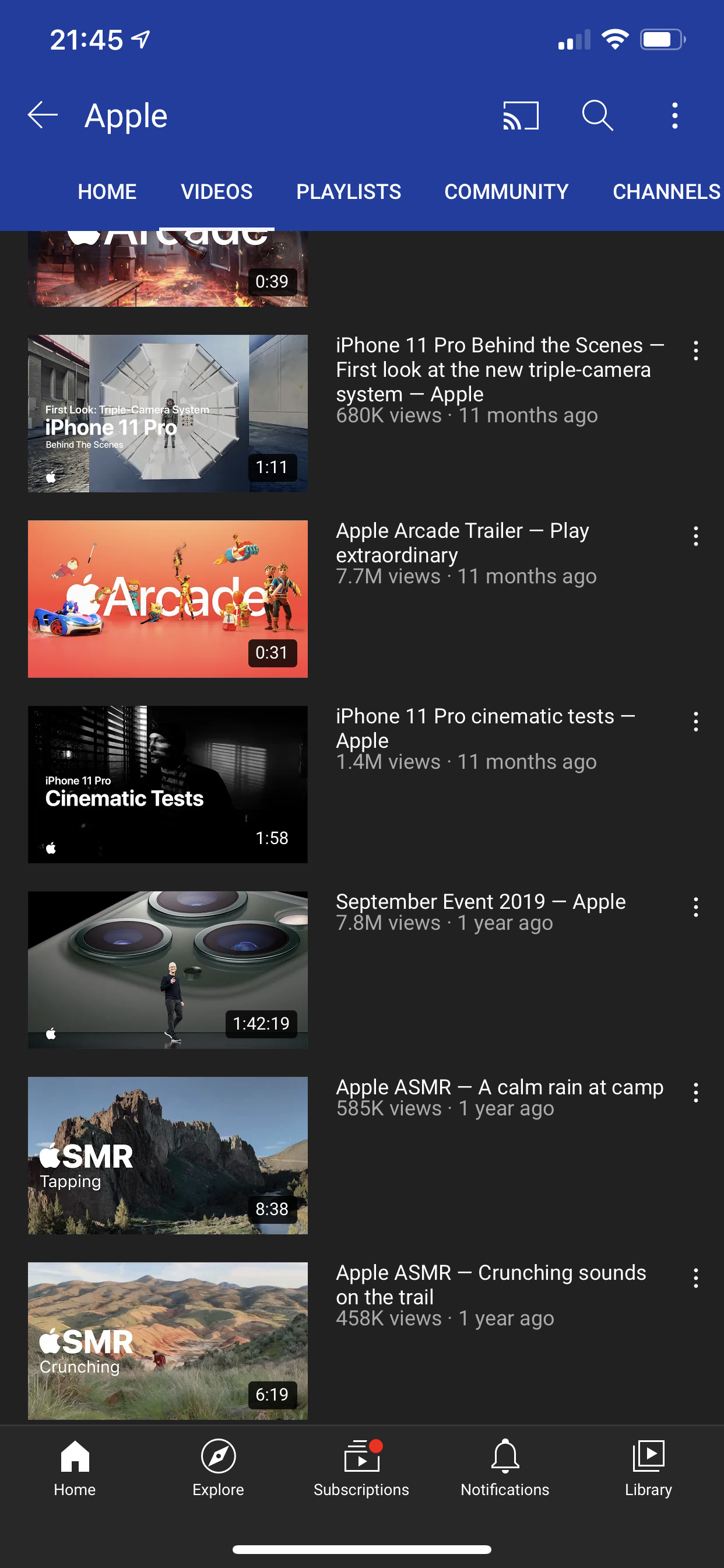Open options for September Event 2019 video
The height and width of the screenshot is (1568, 724).
(695, 907)
